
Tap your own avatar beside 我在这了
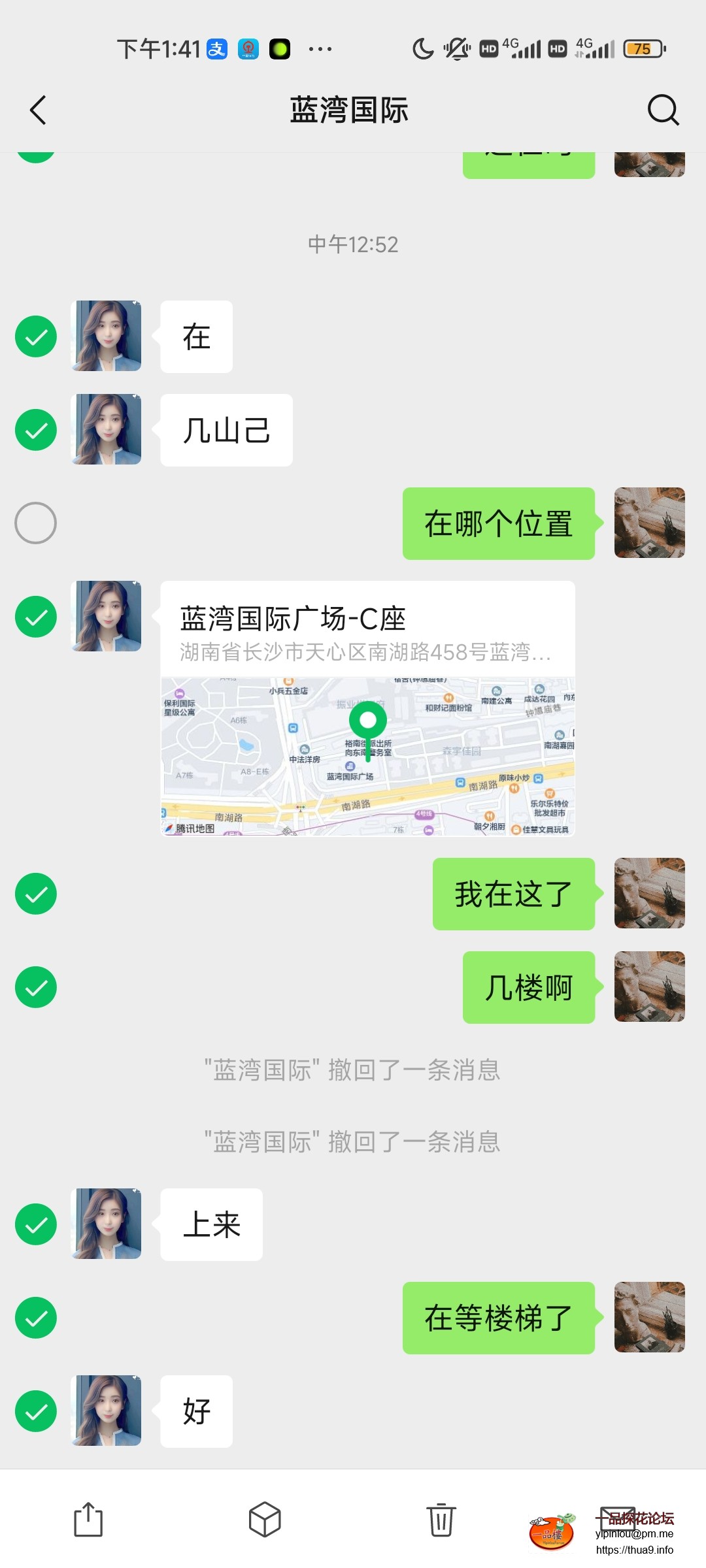649,893
